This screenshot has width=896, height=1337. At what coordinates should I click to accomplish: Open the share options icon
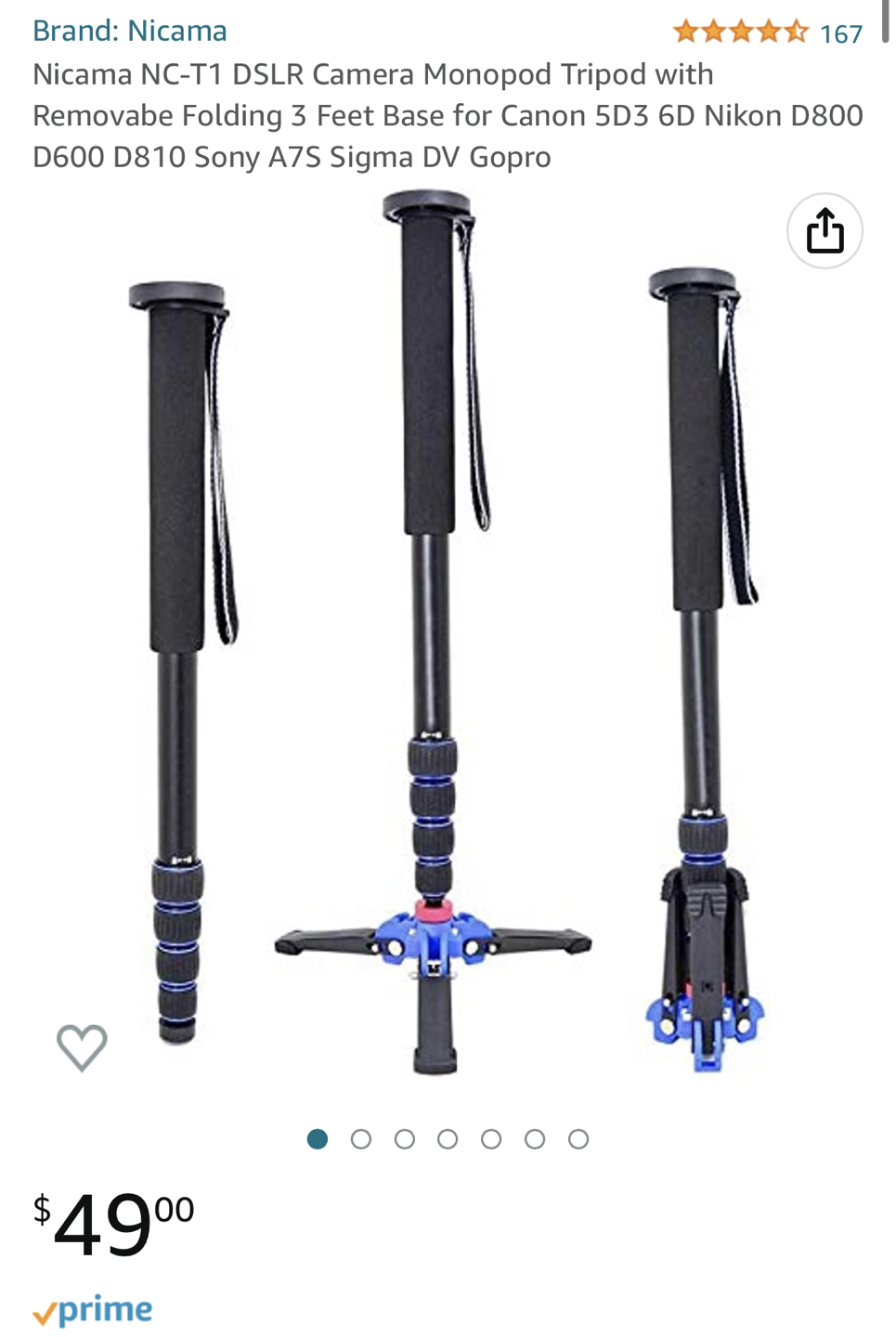[825, 231]
